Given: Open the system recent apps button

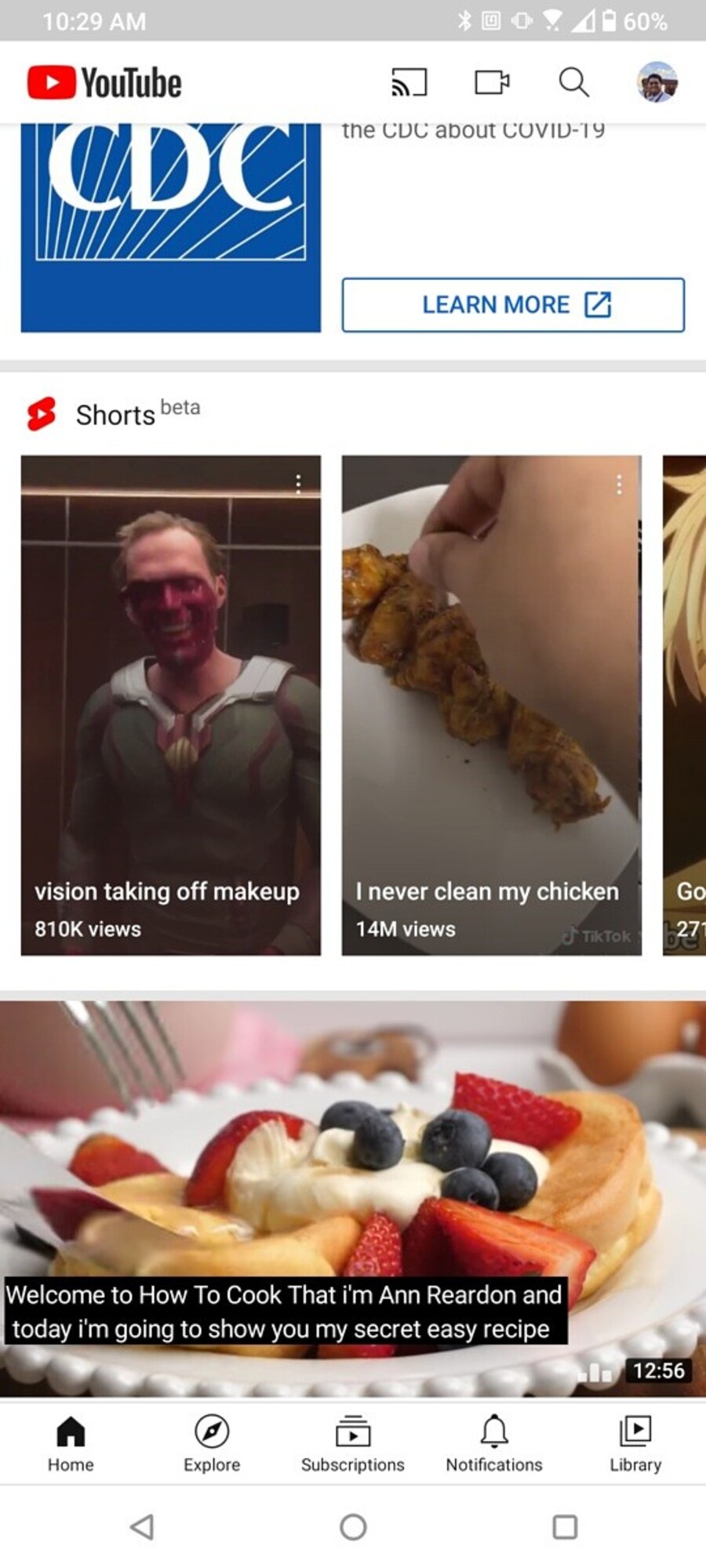Looking at the screenshot, I should pyautogui.click(x=565, y=1526).
